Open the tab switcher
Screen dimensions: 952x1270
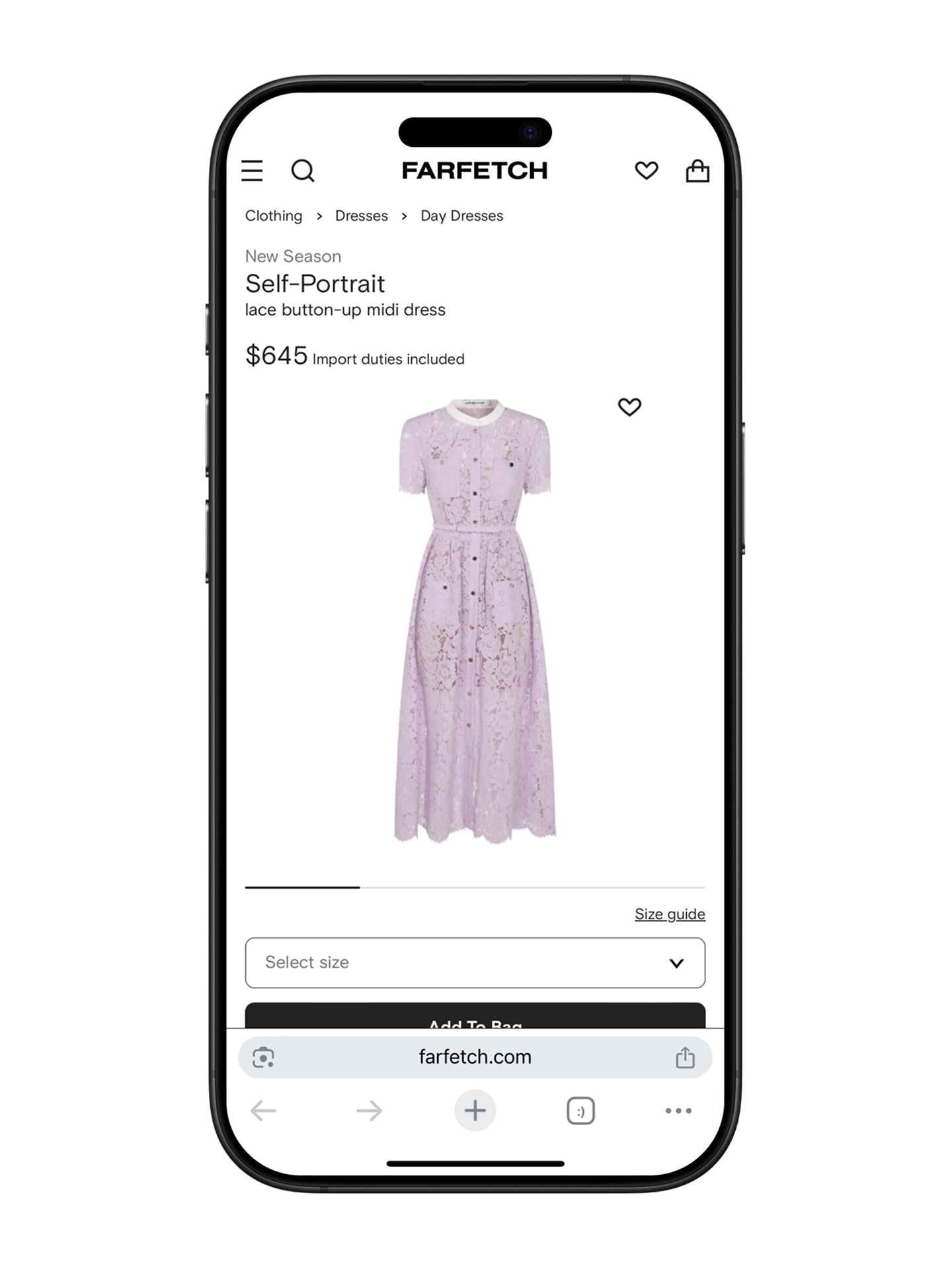tap(580, 1111)
